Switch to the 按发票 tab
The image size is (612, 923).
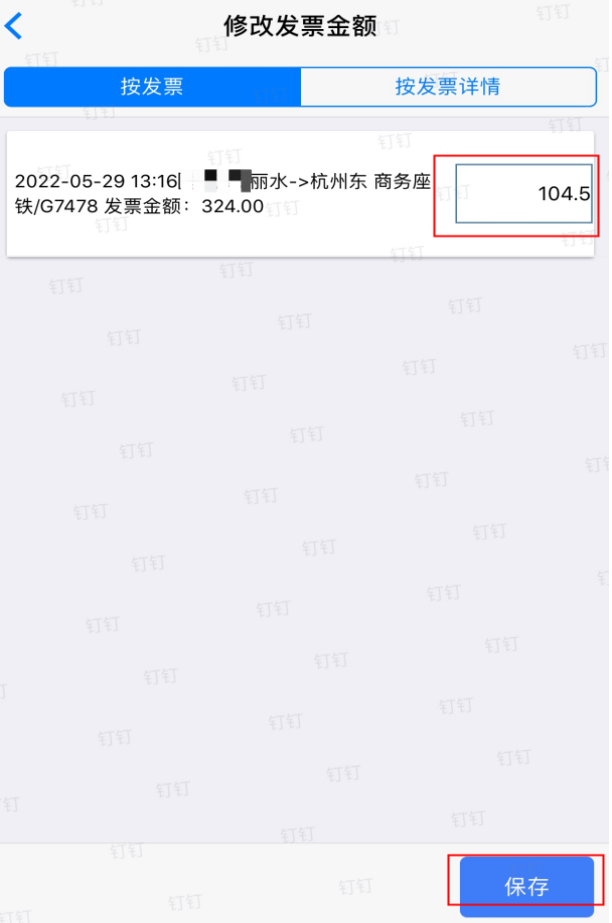pos(152,87)
